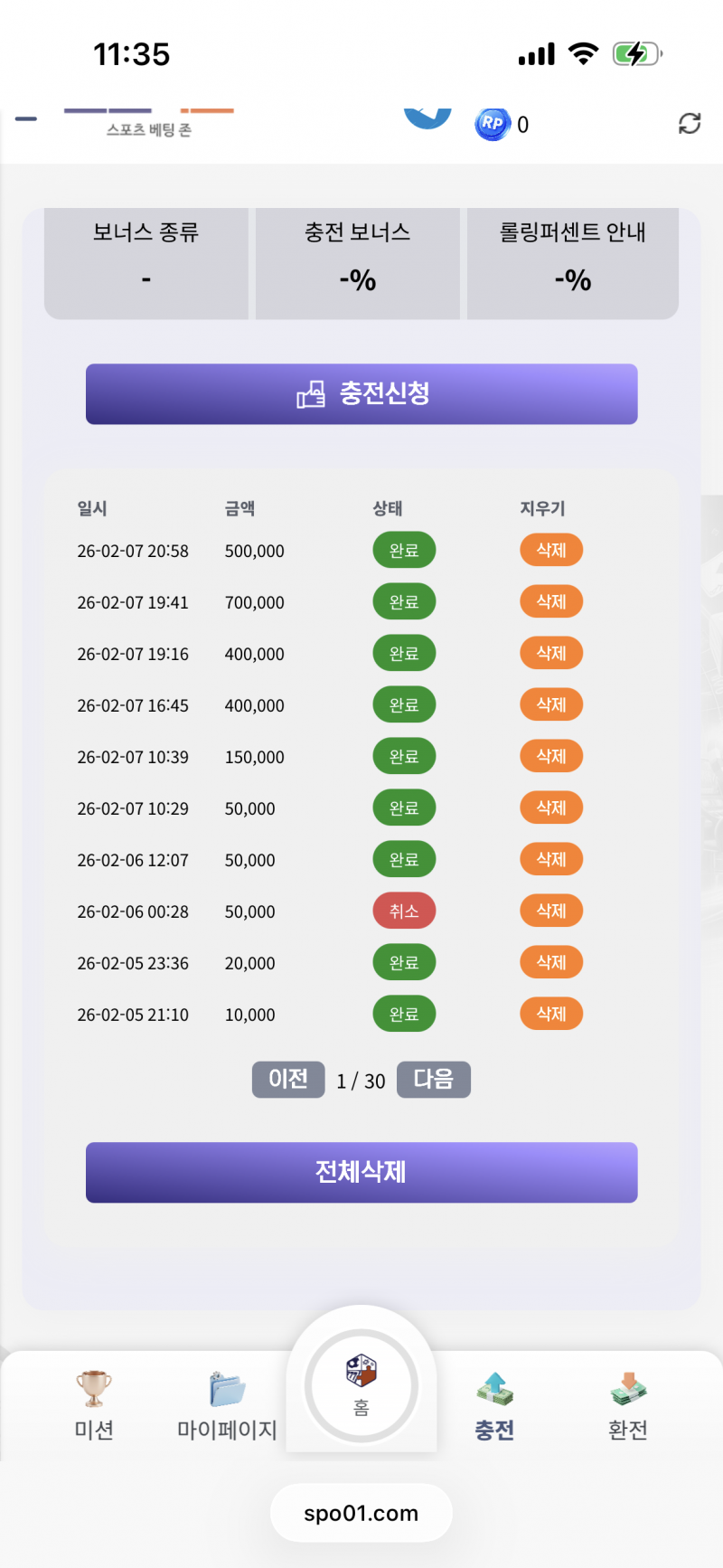Tap the refresh icon in the header
Viewport: 723px width, 1568px height.
point(690,124)
